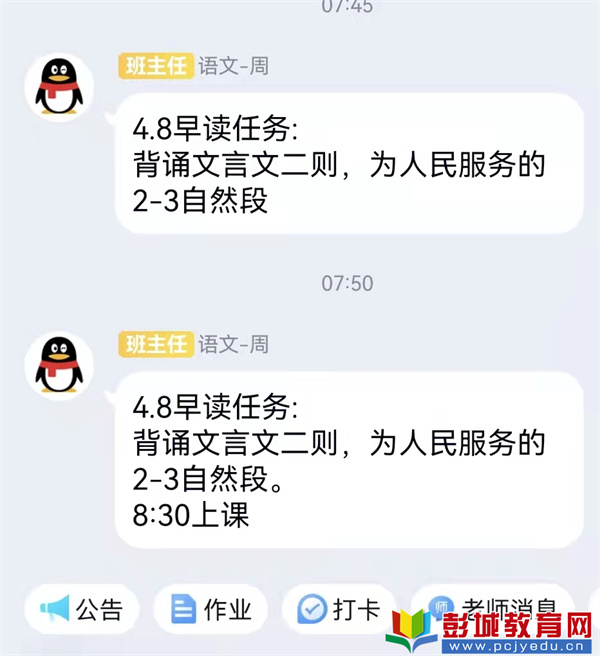
Task: Open the 作业 homework chip
Action: [211, 609]
